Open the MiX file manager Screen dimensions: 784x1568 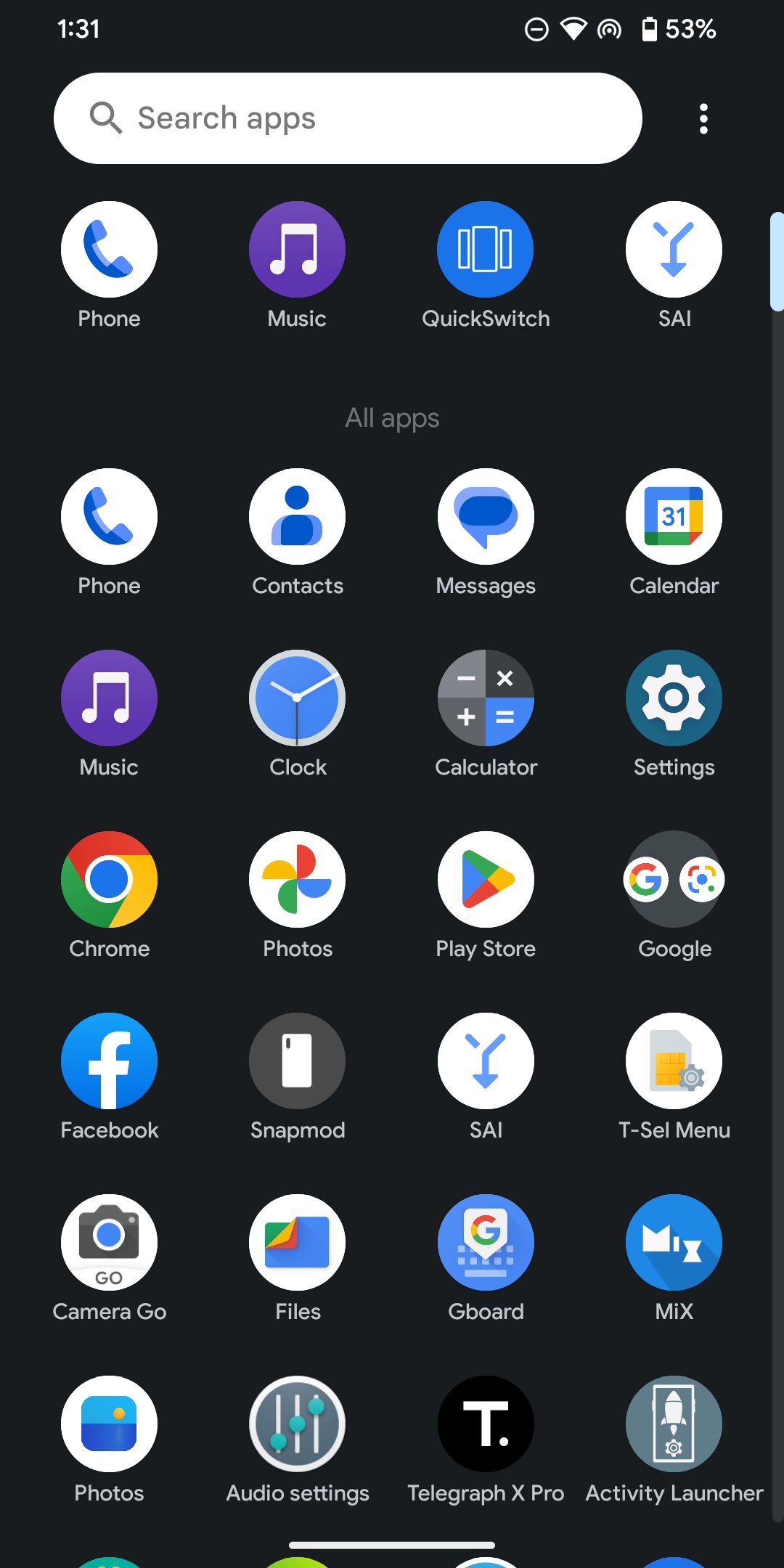(x=674, y=1242)
